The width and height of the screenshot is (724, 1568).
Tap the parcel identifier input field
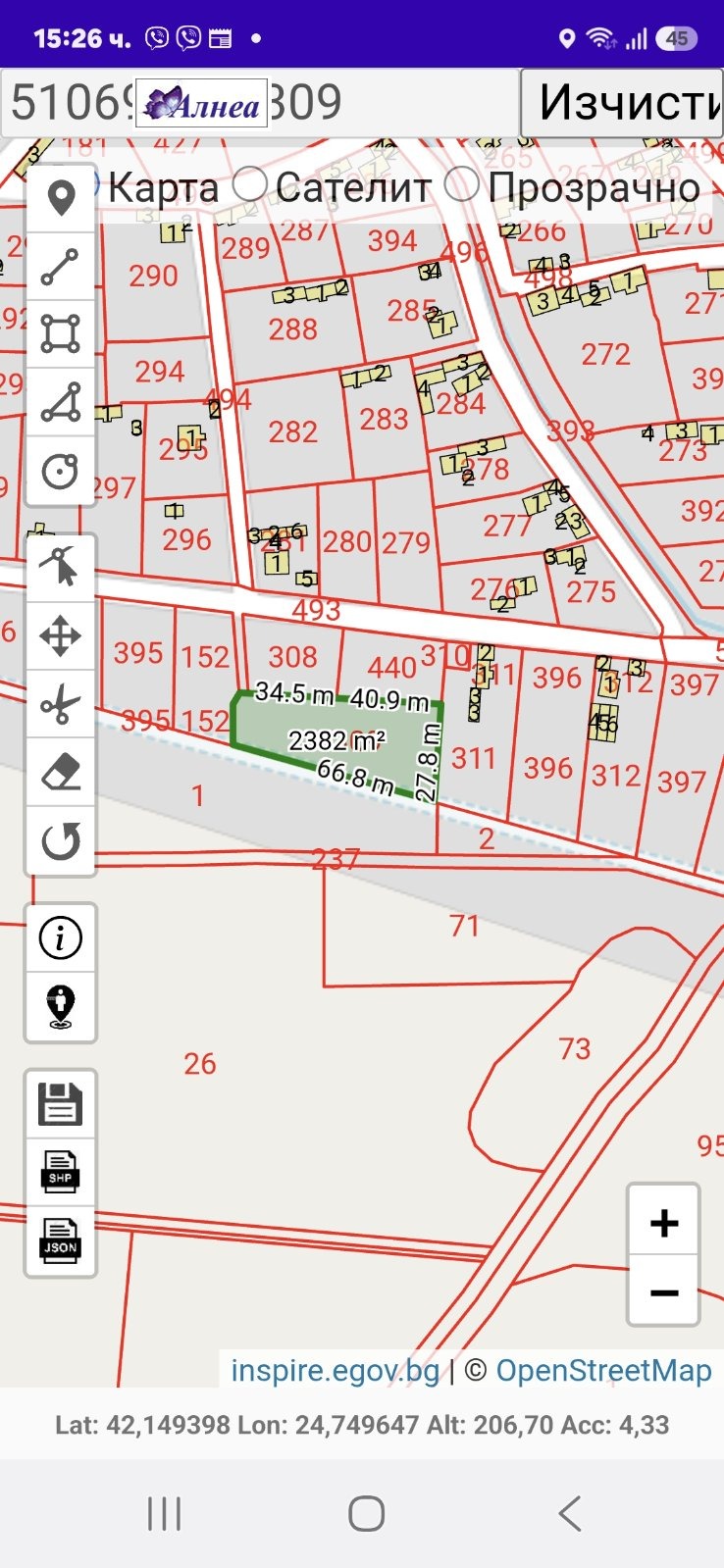click(260, 102)
